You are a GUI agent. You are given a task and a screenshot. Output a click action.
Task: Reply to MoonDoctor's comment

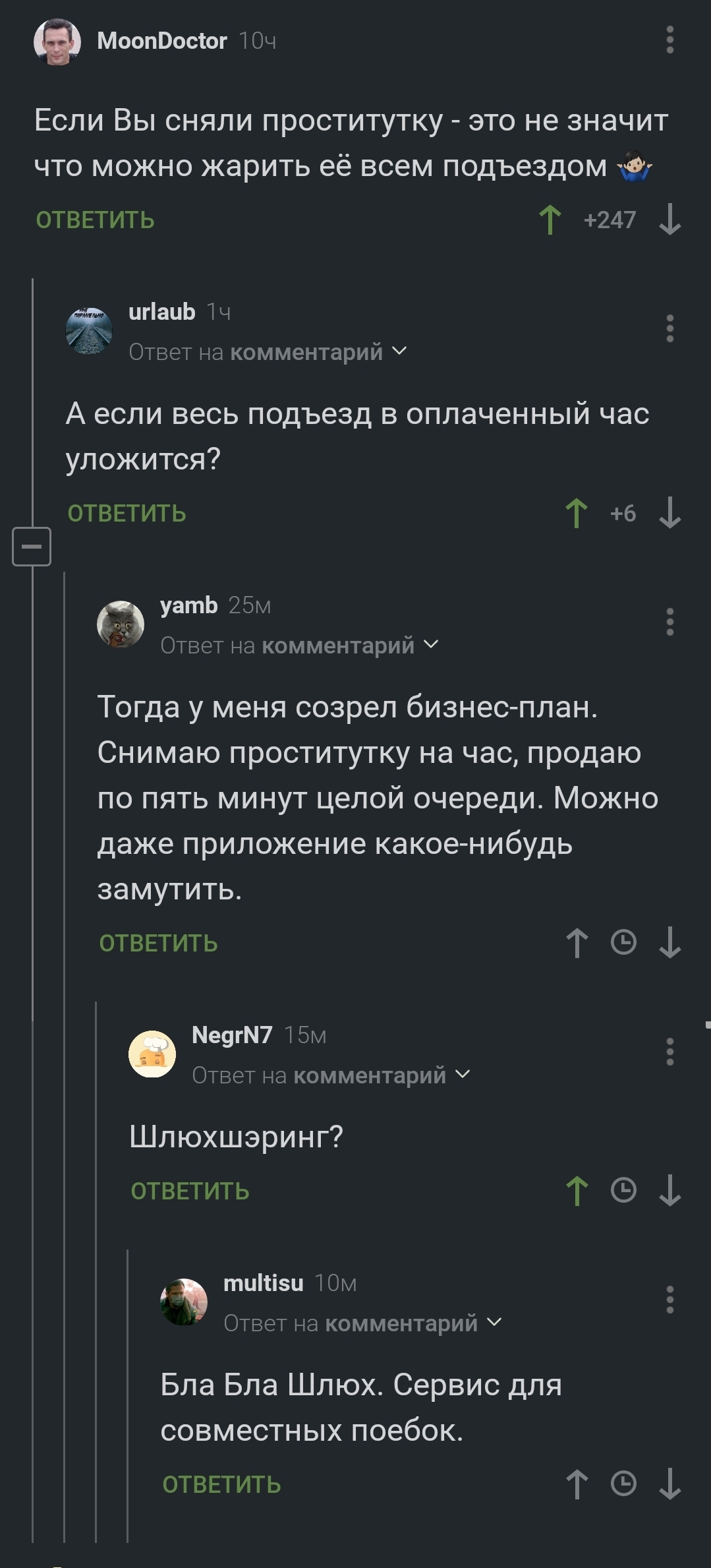click(95, 220)
